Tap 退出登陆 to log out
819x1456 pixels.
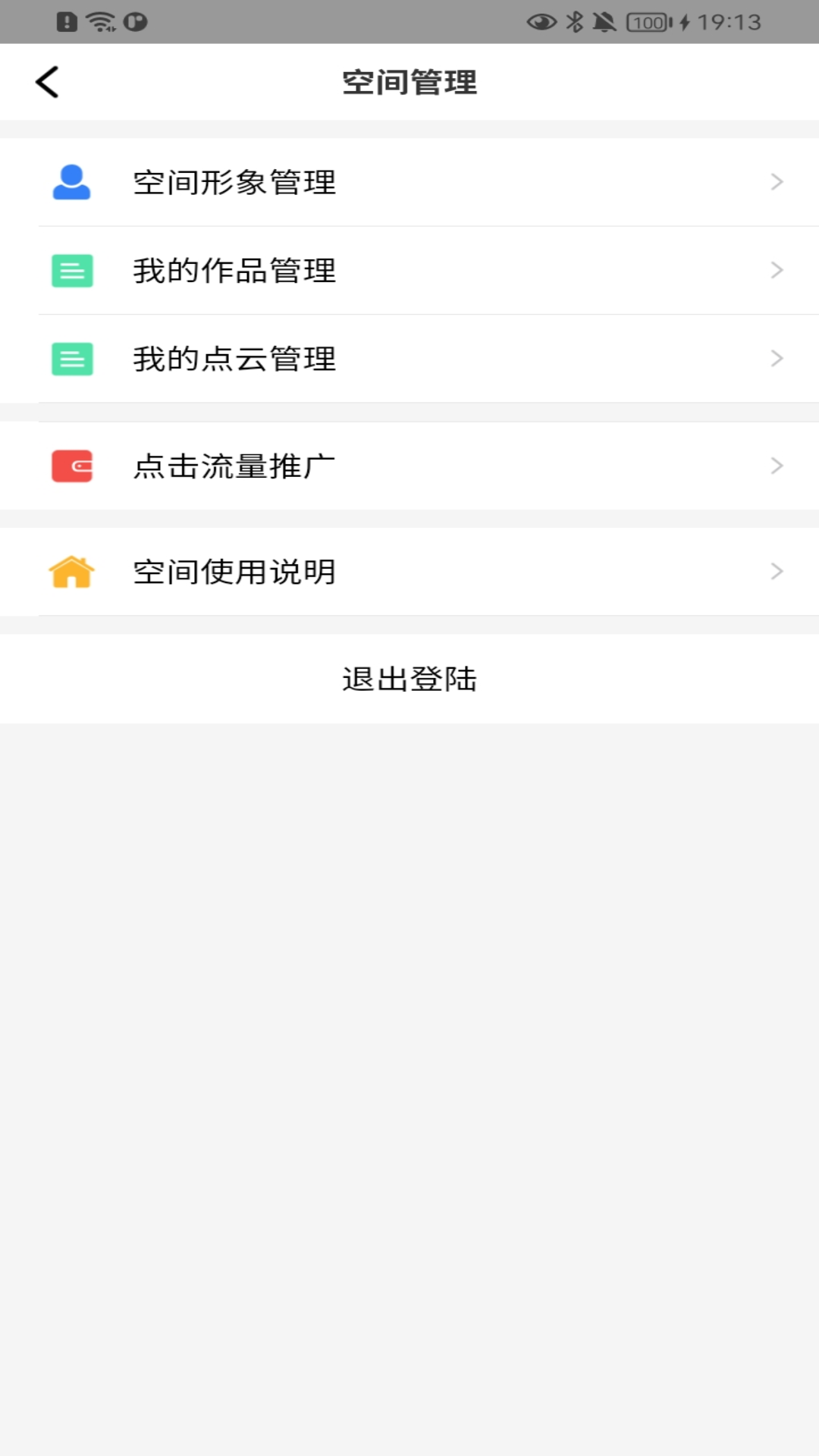click(x=409, y=679)
